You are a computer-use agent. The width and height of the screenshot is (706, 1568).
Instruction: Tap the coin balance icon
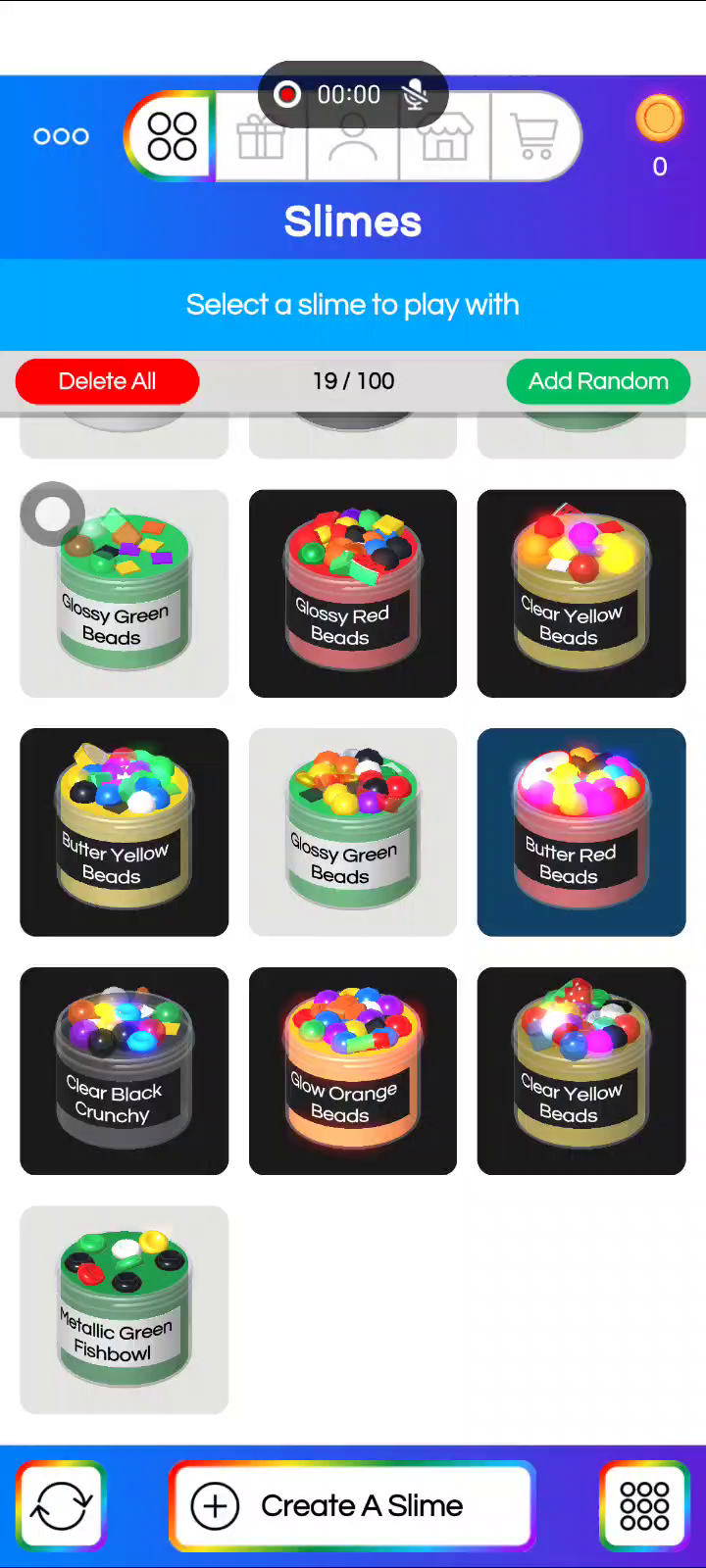[x=659, y=120]
